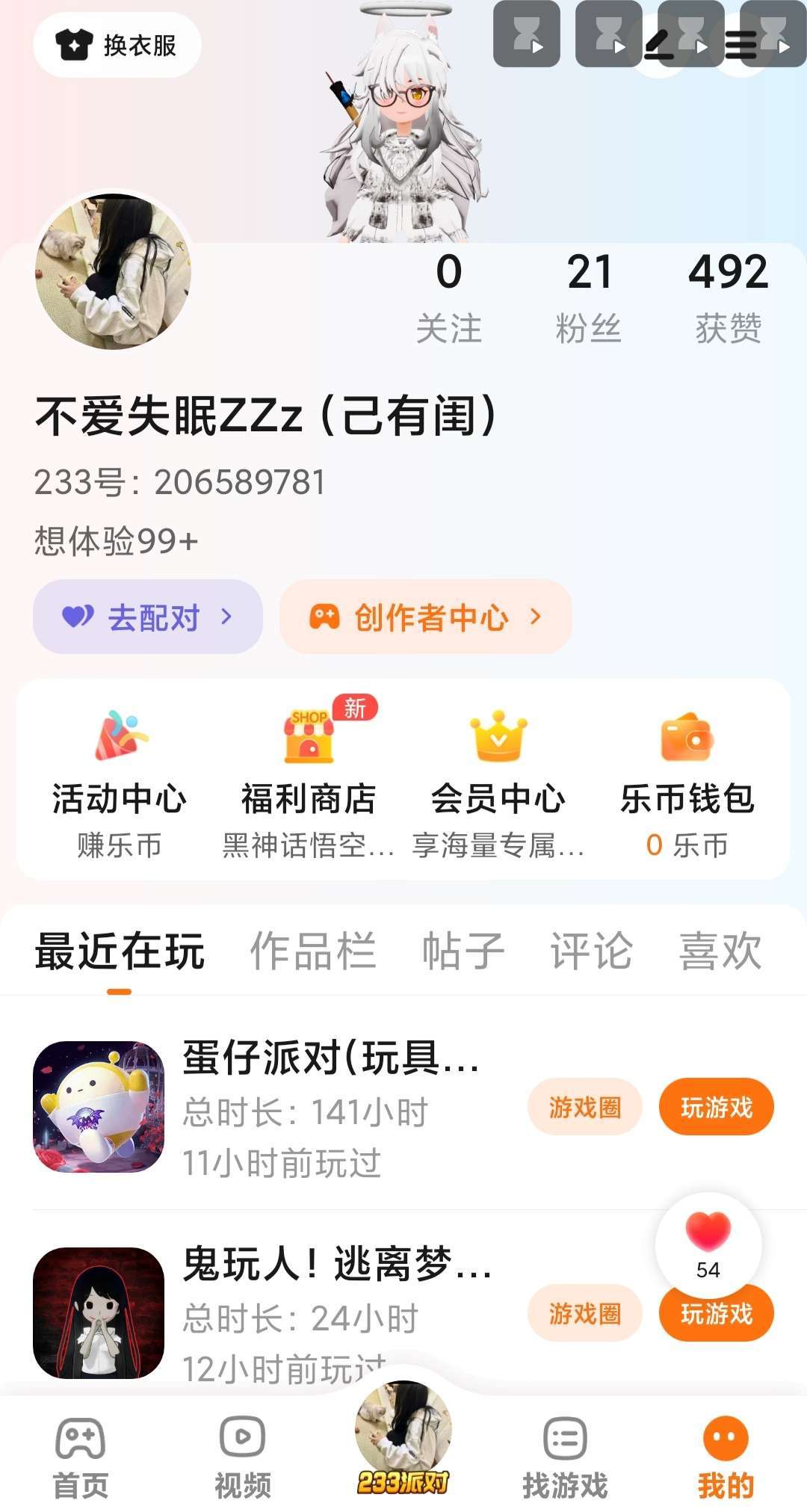Show the 评论 tab
The image size is (807, 1512).
pos(591,951)
